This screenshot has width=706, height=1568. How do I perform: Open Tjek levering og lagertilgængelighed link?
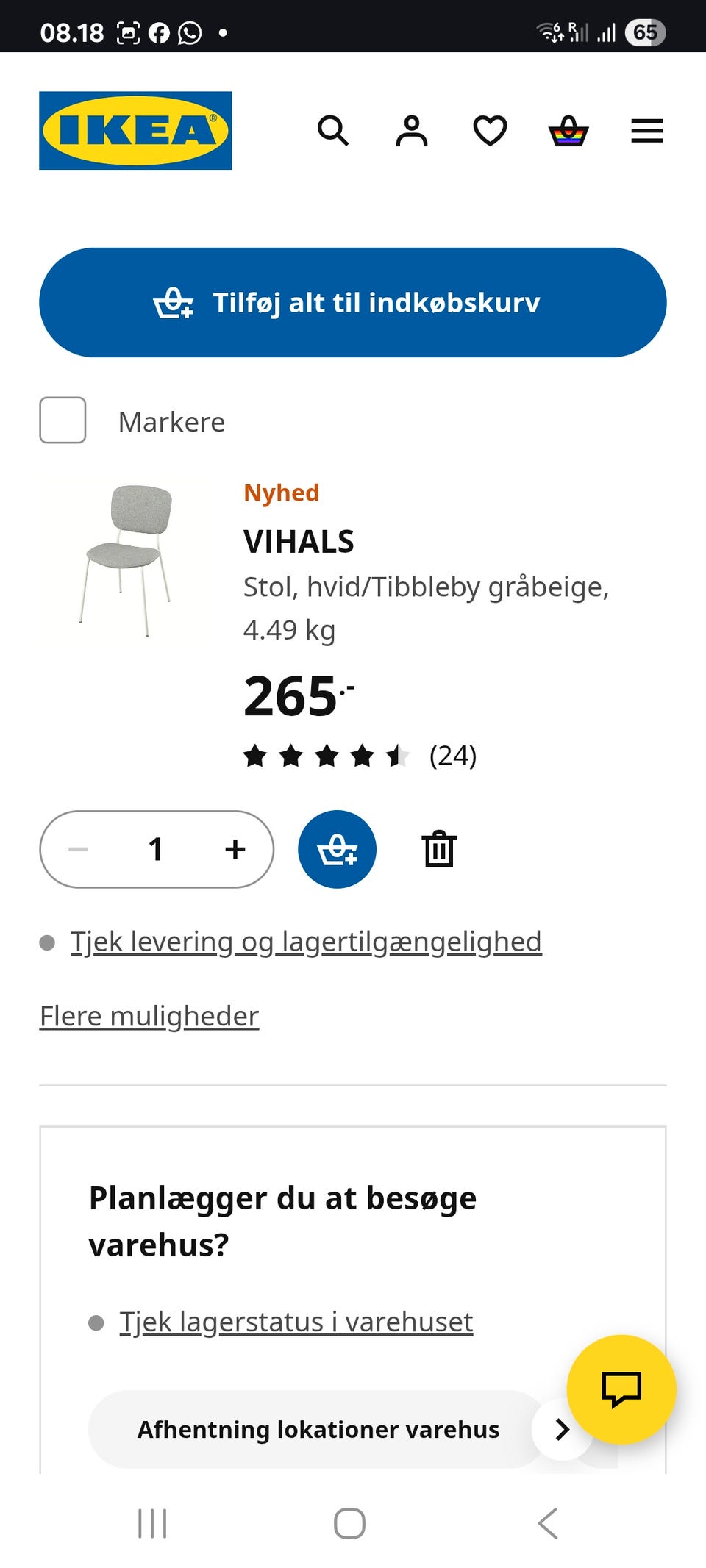click(306, 942)
